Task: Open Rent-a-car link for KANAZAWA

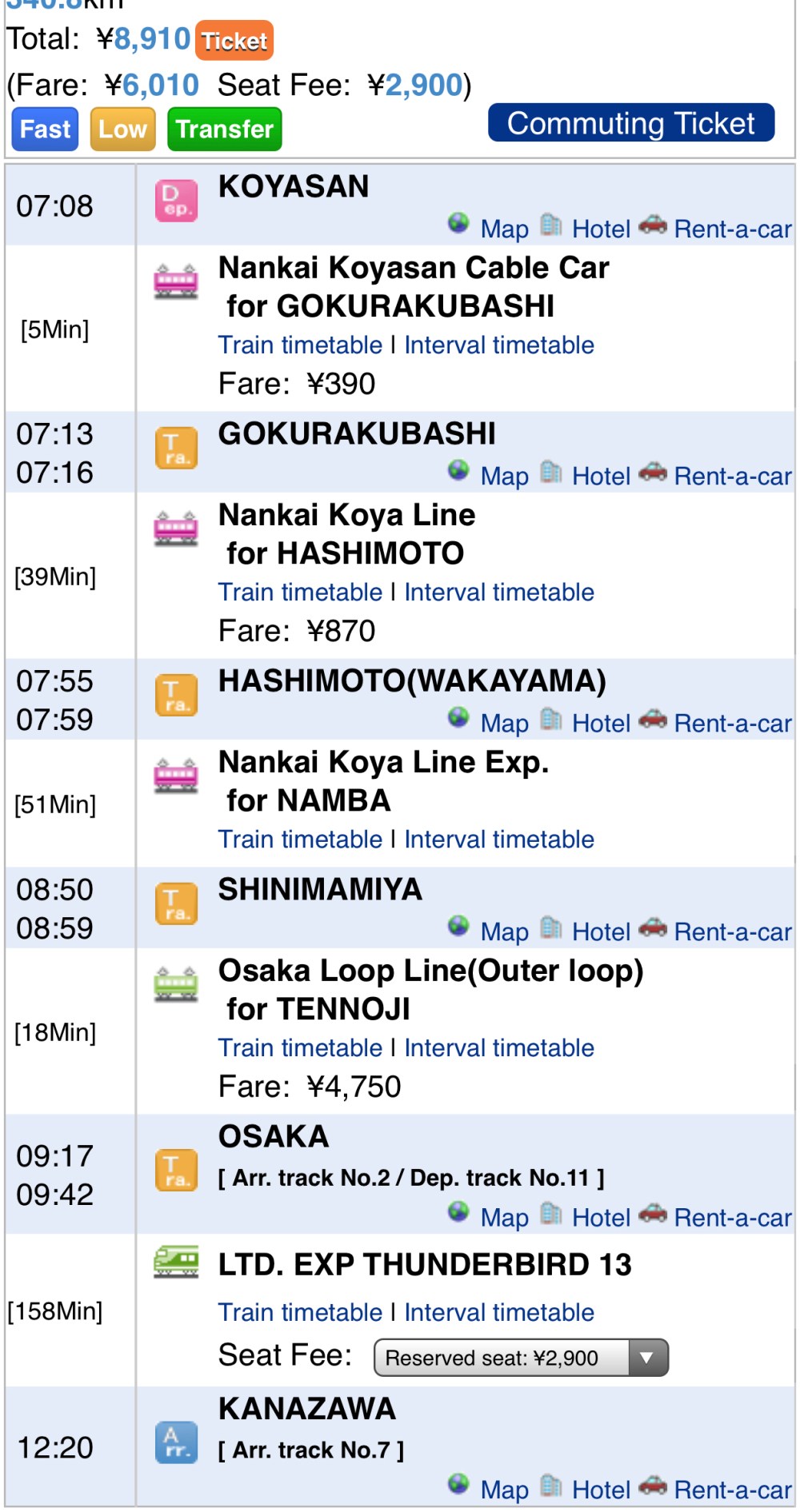Action: click(x=732, y=1490)
